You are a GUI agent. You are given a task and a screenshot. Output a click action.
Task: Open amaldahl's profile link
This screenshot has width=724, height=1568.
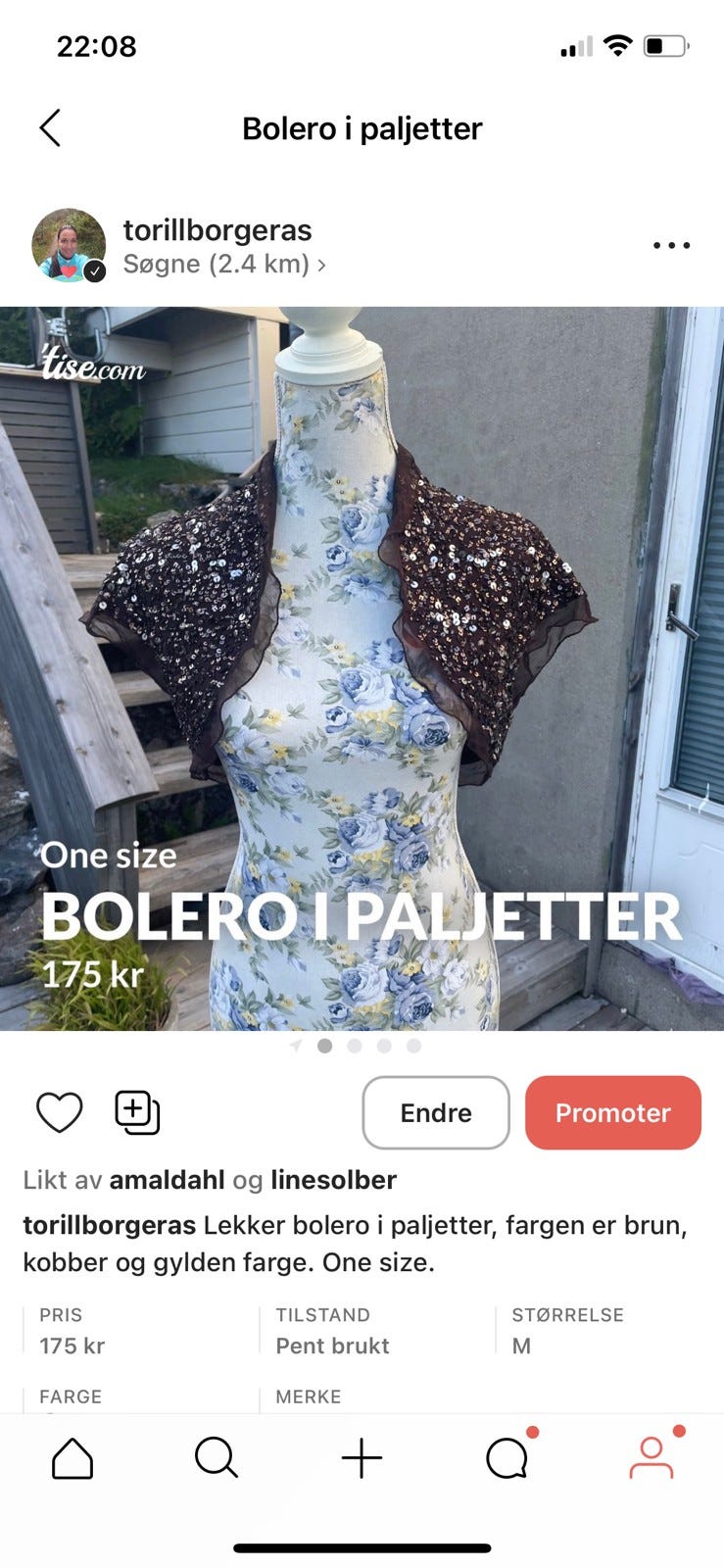167,1180
